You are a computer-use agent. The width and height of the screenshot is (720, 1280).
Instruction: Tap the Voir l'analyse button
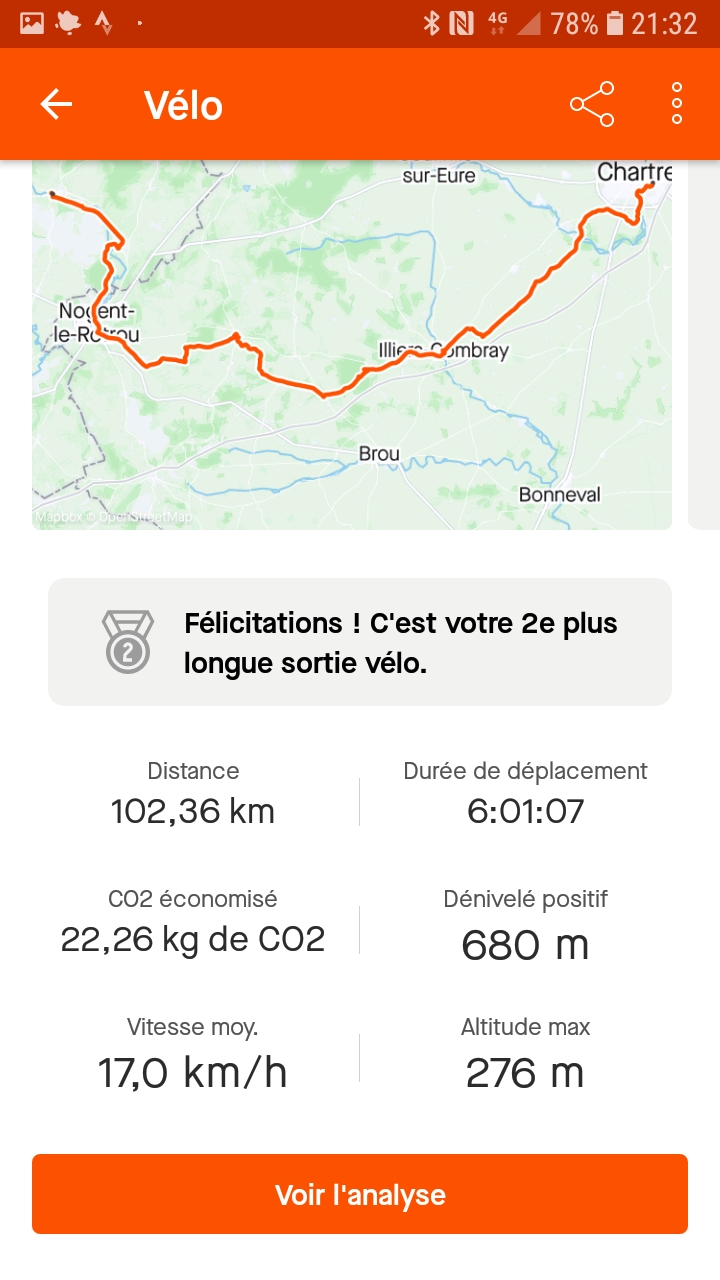pyautogui.click(x=360, y=1194)
